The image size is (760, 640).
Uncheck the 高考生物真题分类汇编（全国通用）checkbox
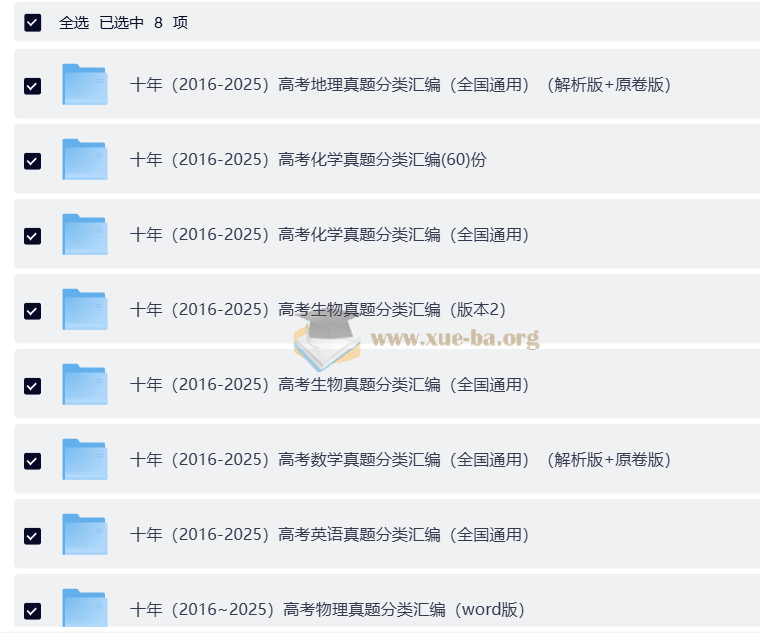click(33, 385)
